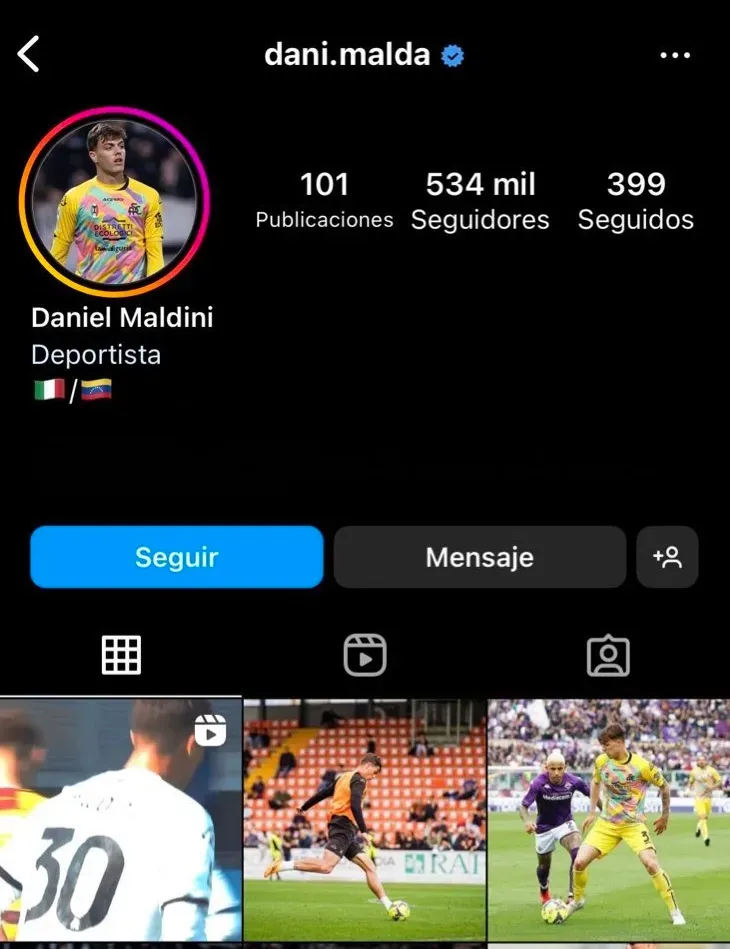The image size is (730, 949).
Task: Open the three-dot options menu
Action: point(676,55)
